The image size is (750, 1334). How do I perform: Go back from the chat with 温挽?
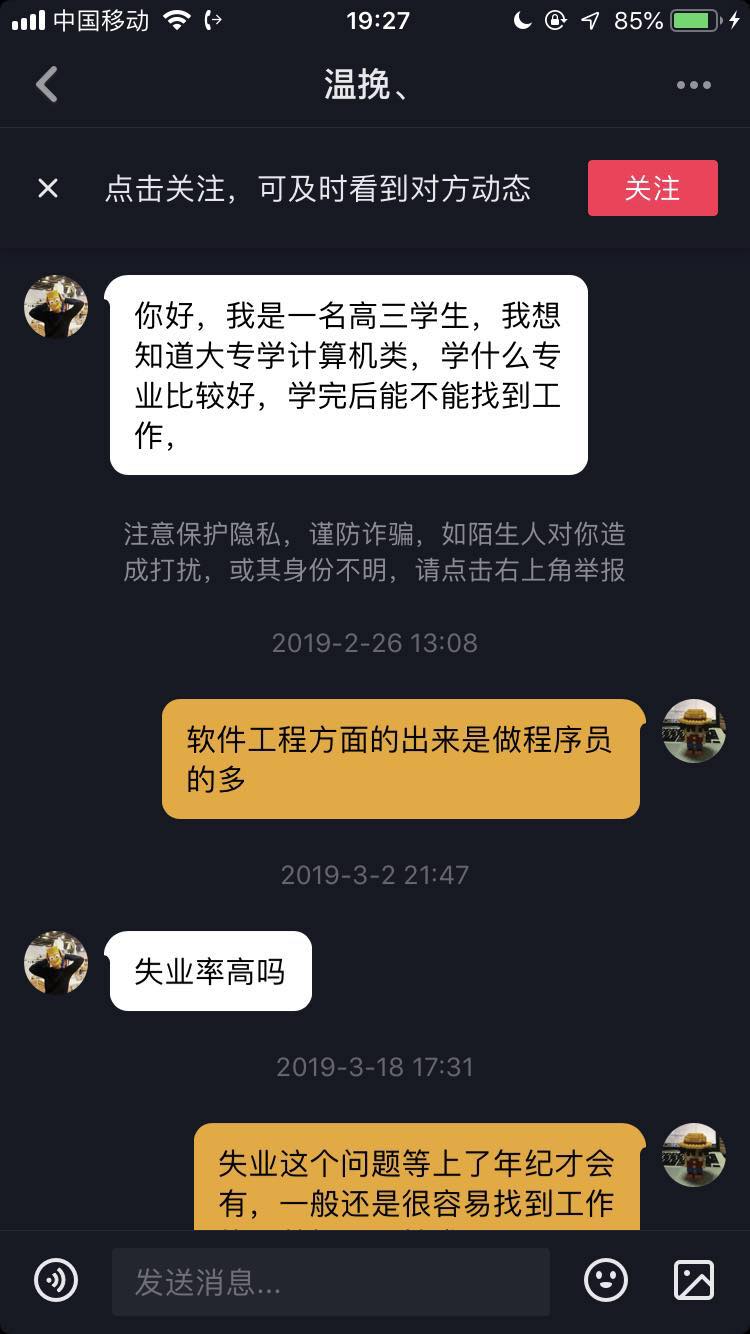[47, 85]
